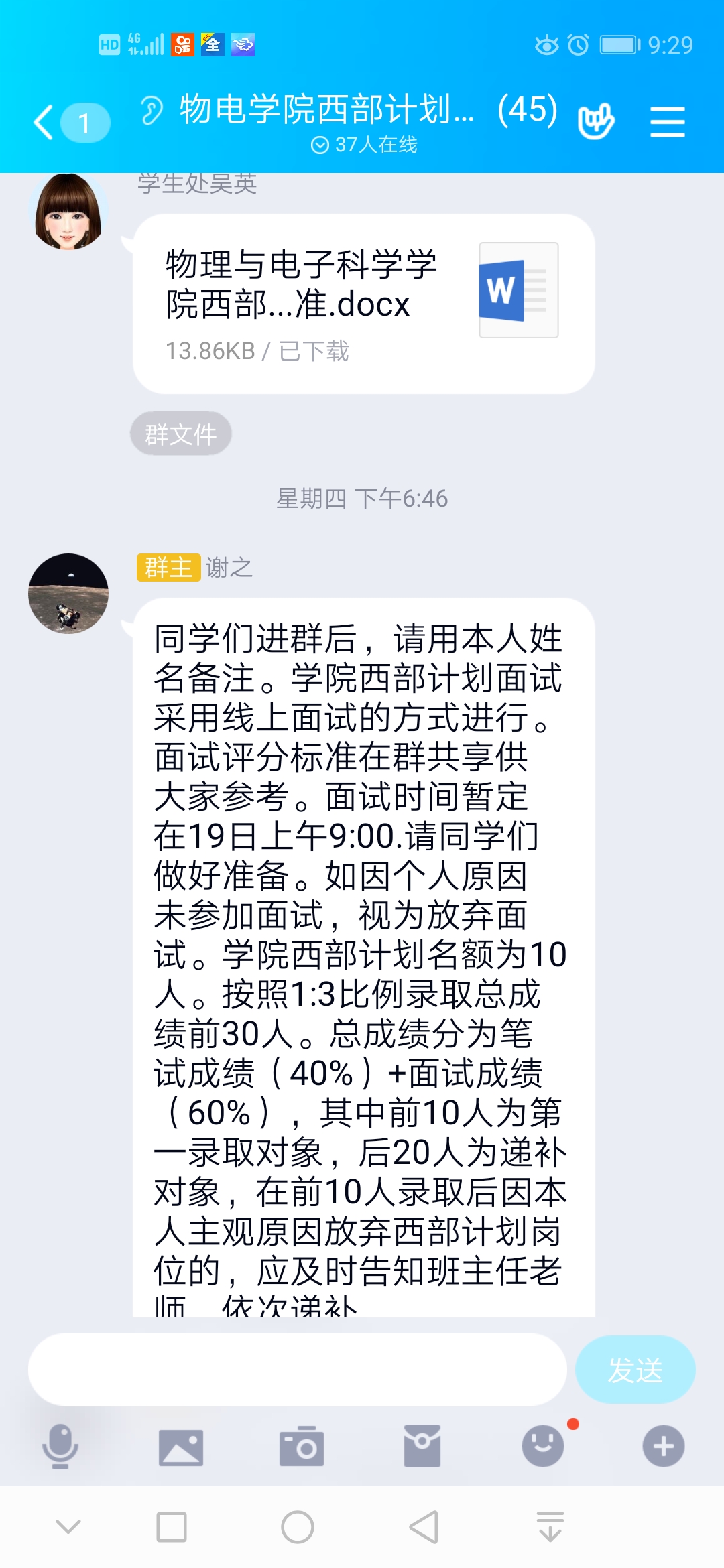
Task: View group owner 谢之's avatar
Action: 68,593
